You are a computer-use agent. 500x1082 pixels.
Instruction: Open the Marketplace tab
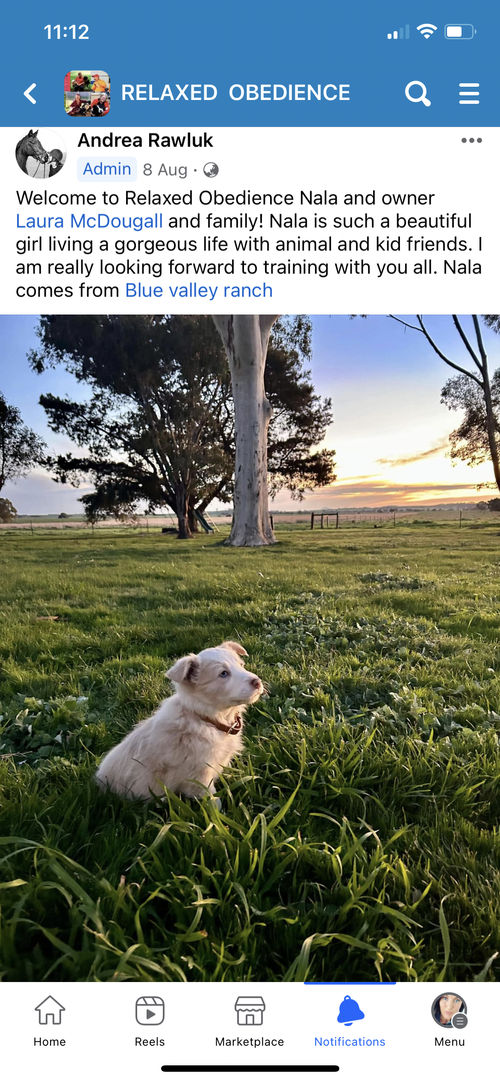click(250, 1021)
